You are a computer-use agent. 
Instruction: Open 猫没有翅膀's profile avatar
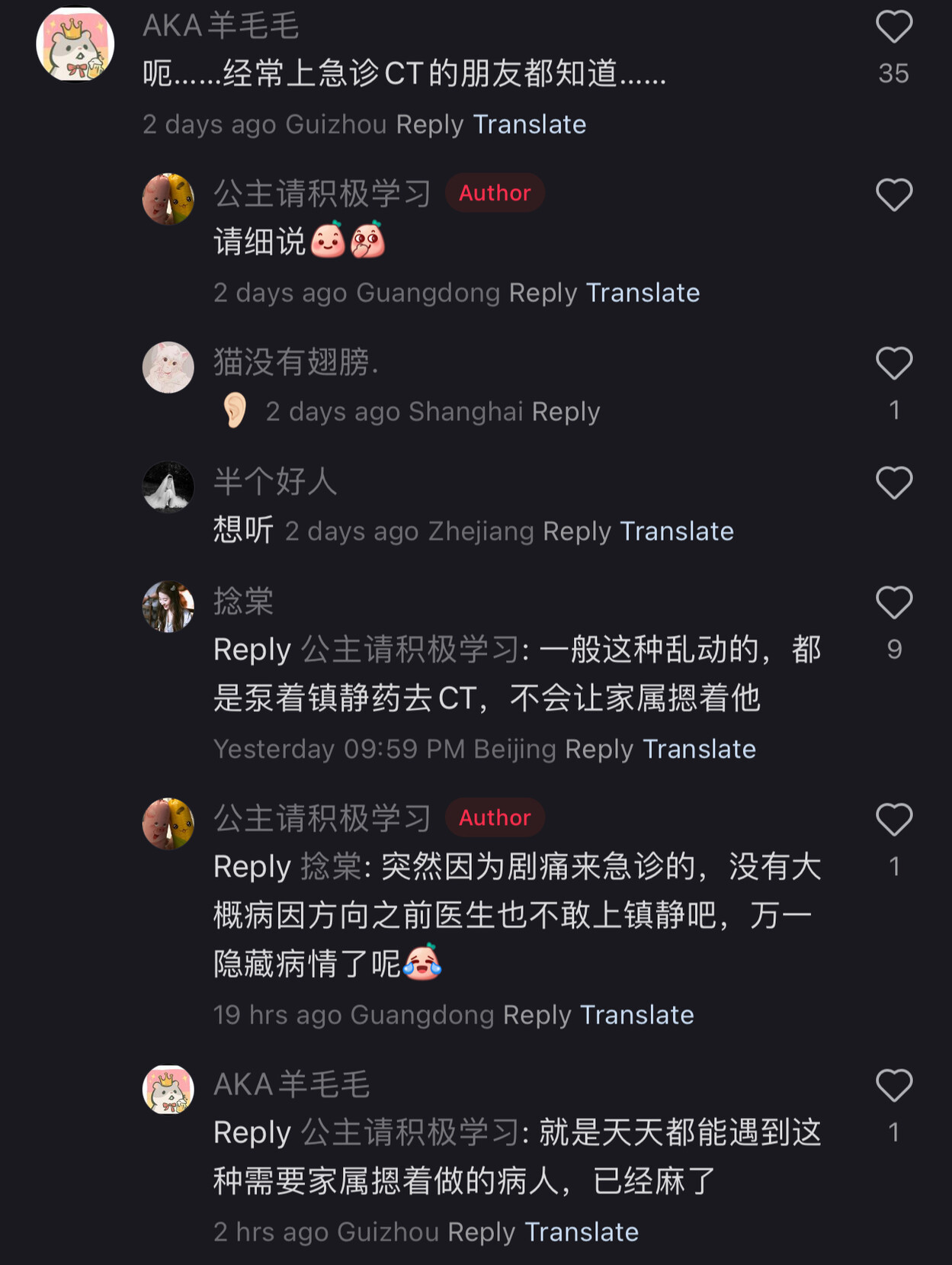coord(168,367)
